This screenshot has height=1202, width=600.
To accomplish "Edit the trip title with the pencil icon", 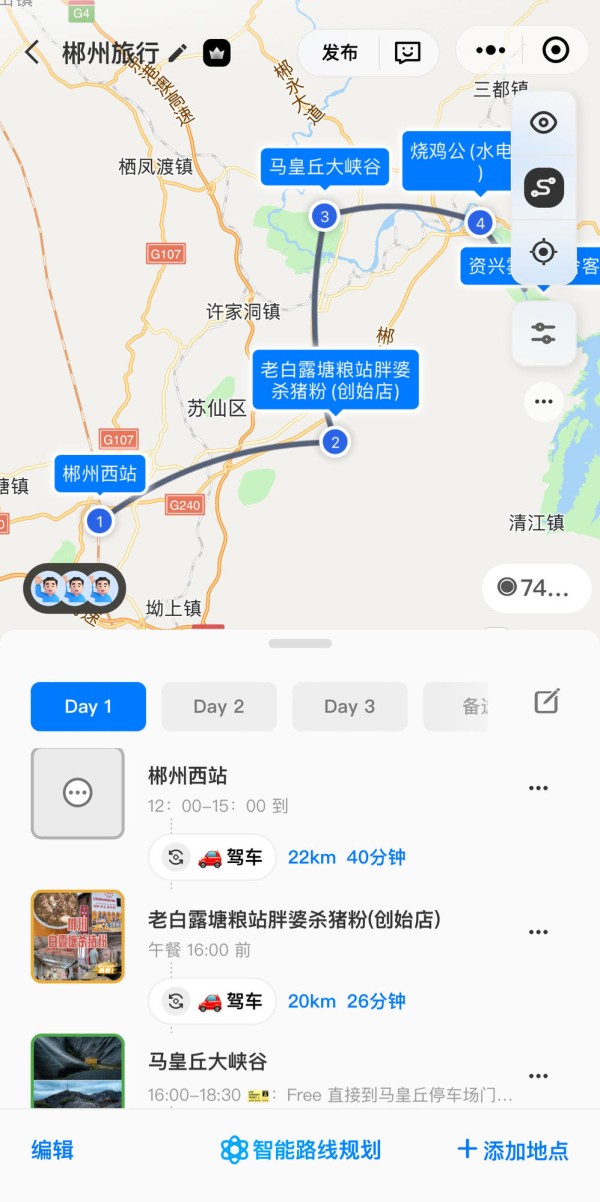I will point(178,53).
